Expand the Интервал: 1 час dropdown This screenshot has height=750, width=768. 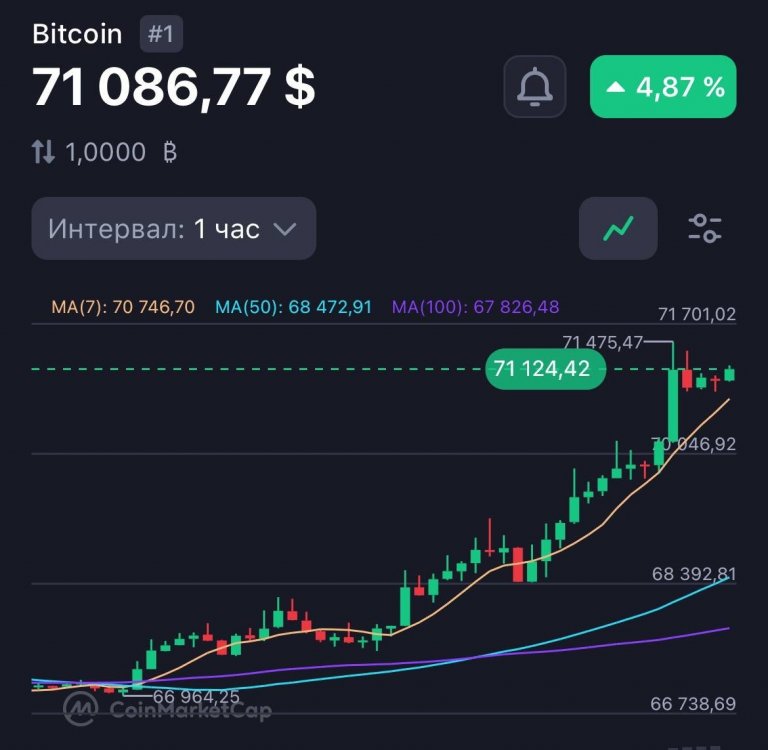[174, 229]
